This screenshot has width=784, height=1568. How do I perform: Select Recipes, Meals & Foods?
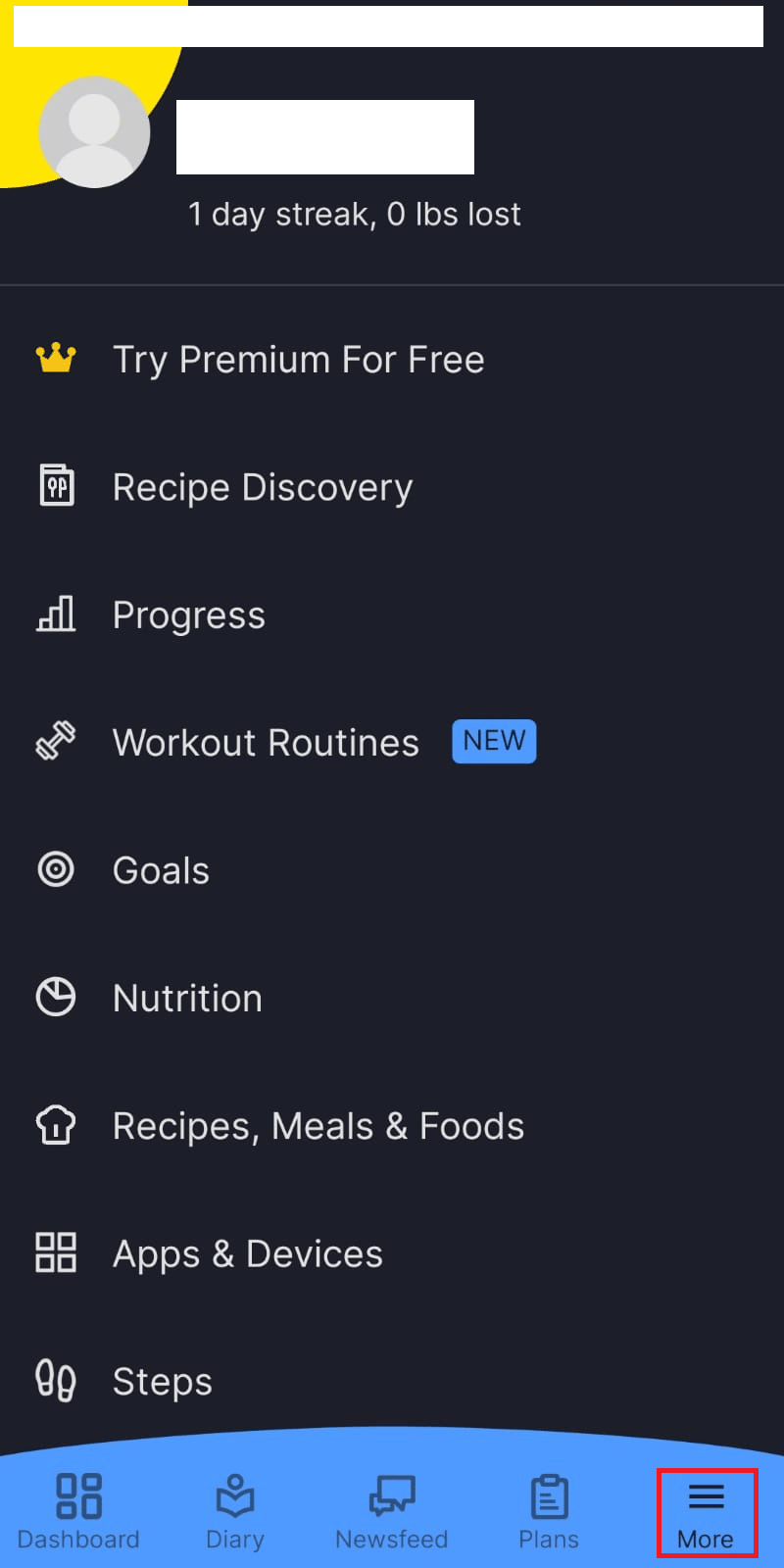318,1126
